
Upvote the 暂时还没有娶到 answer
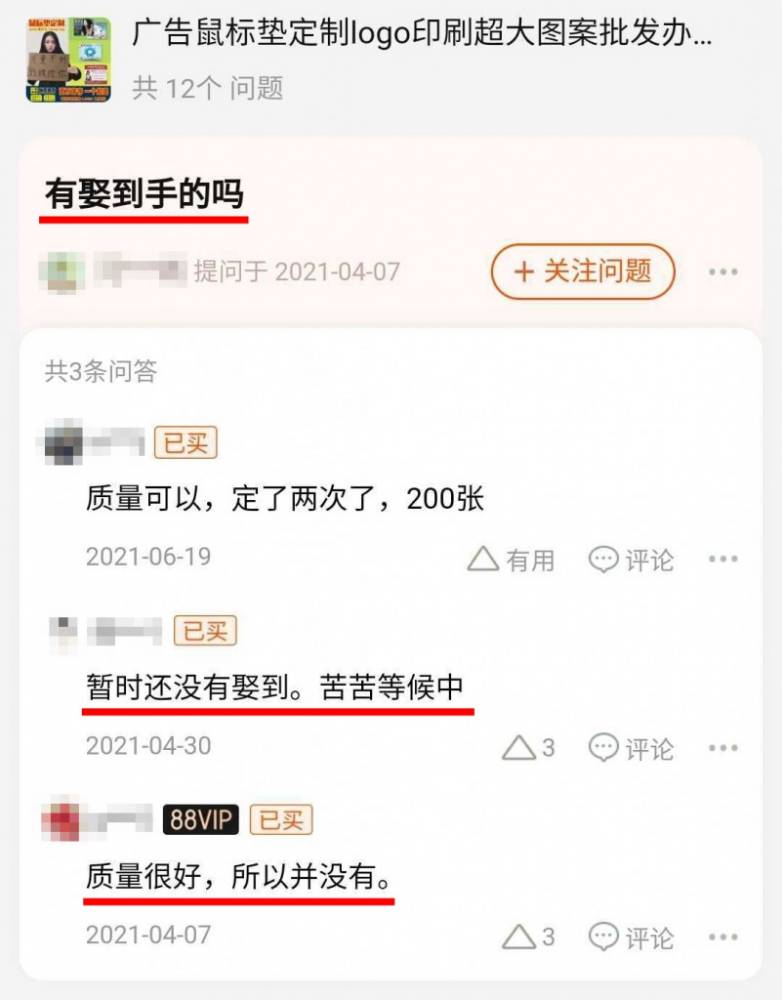pyautogui.click(x=528, y=748)
